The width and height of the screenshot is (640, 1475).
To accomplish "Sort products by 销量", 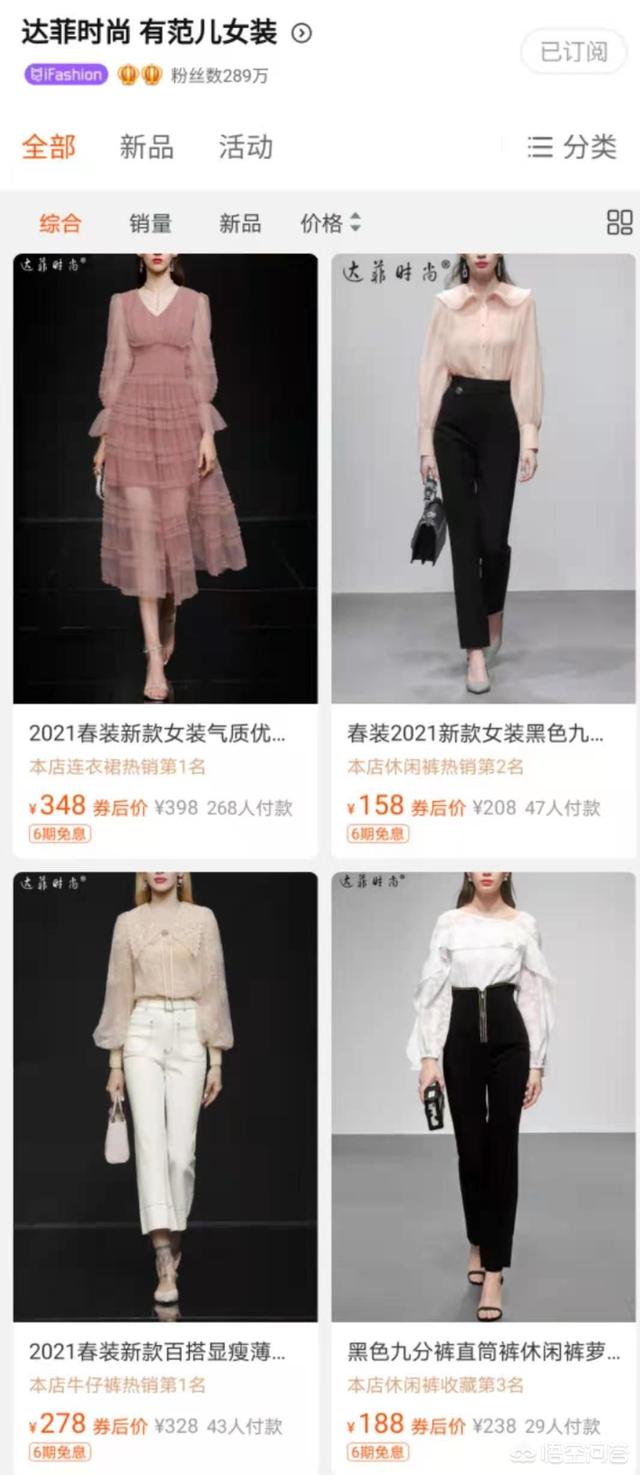I will click(150, 223).
